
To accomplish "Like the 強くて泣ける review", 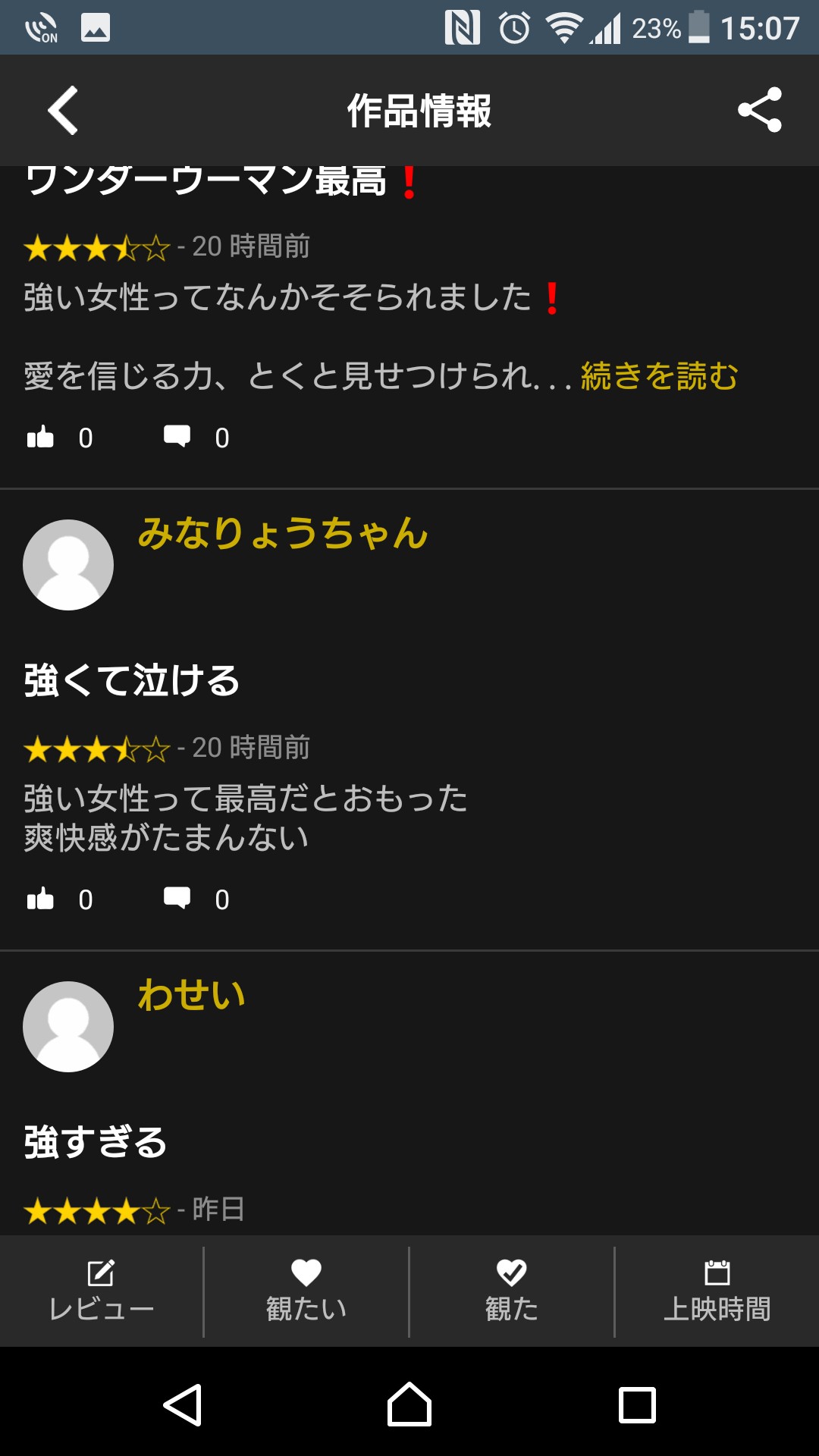I will tap(41, 899).
